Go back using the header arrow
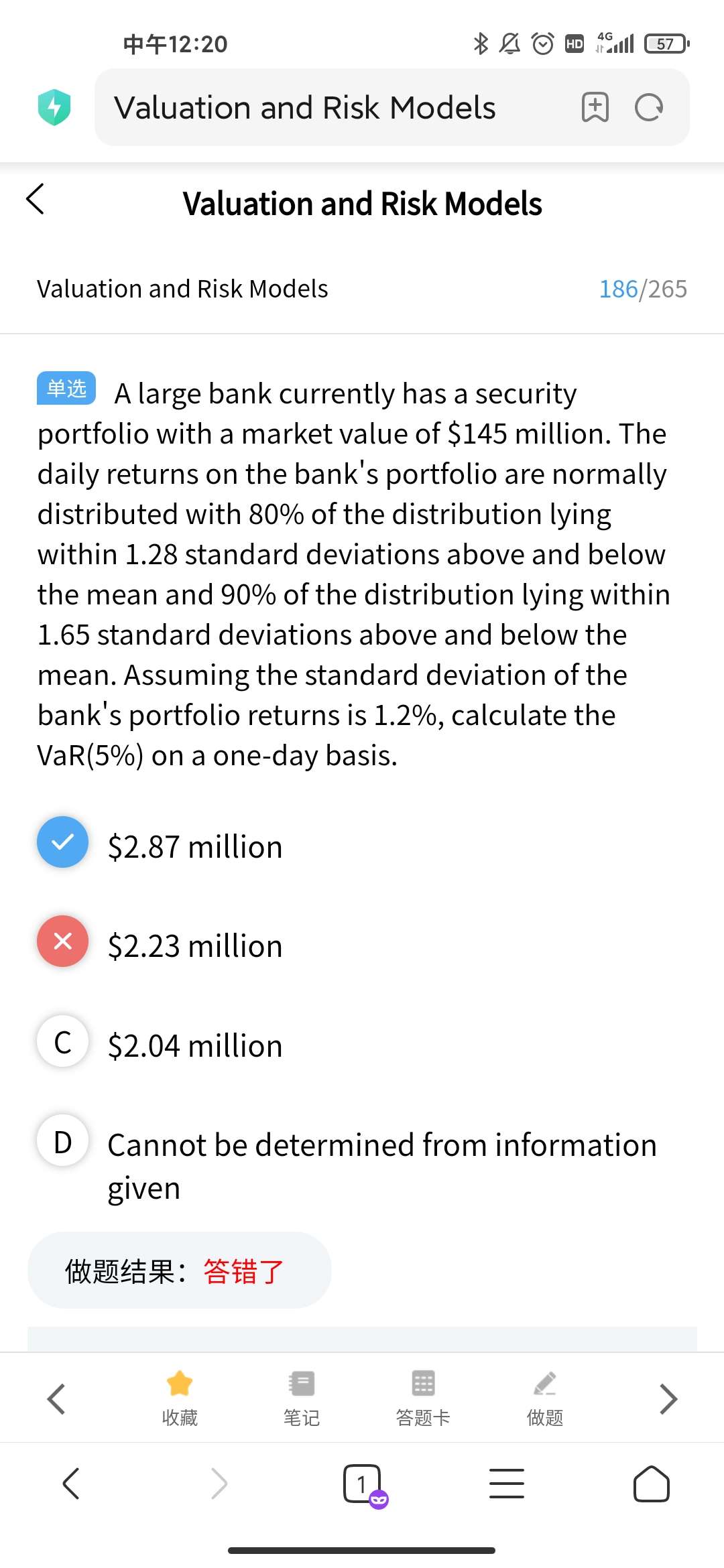724x1568 pixels. (36, 199)
